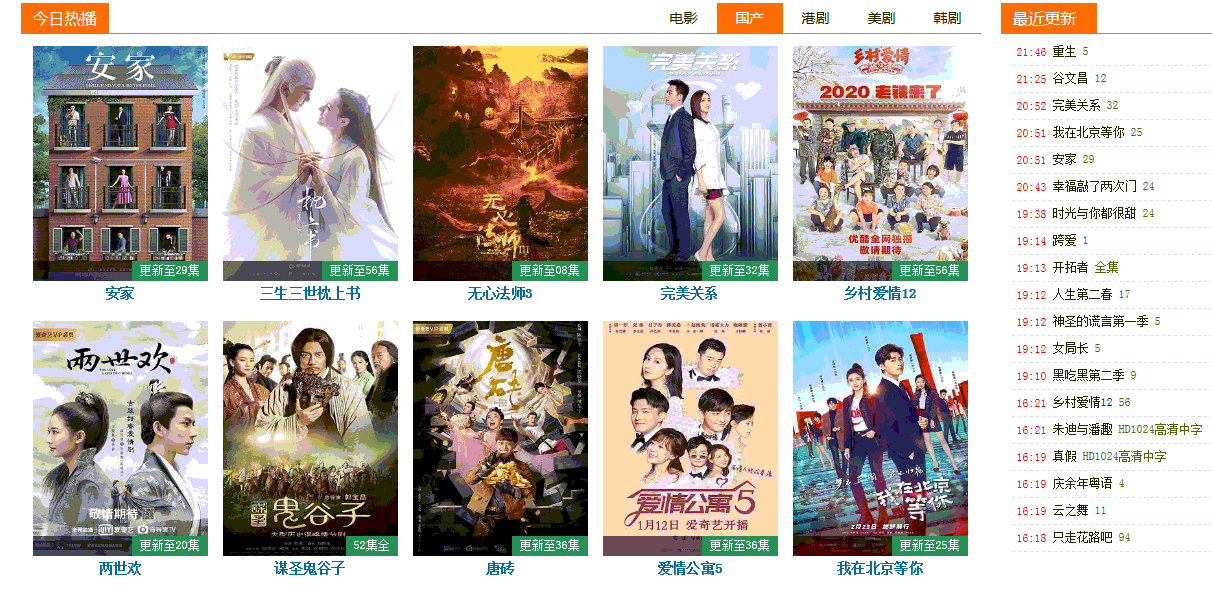This screenshot has width=1212, height=598.
Task: Select the 港剧 tab
Action: (x=815, y=18)
